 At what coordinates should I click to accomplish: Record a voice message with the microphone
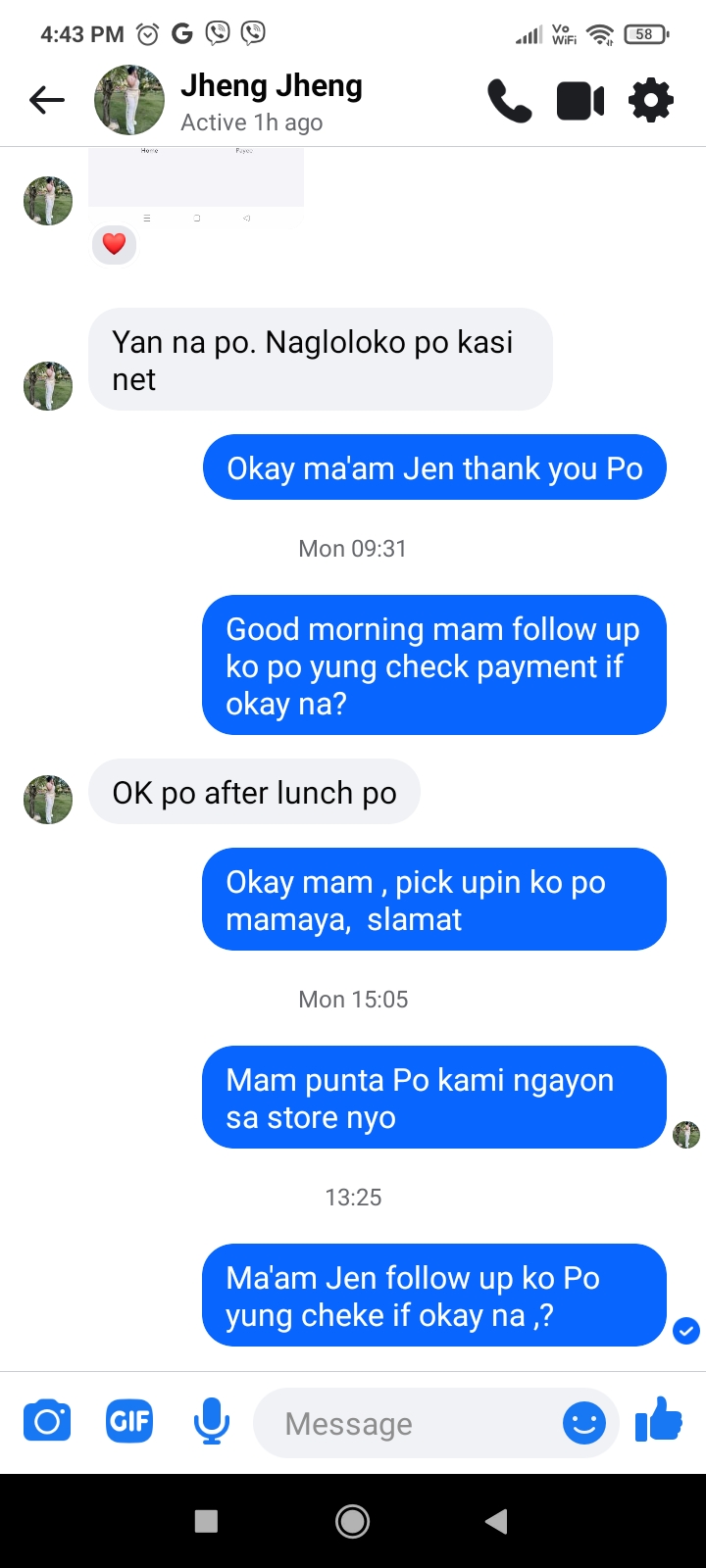[211, 1422]
